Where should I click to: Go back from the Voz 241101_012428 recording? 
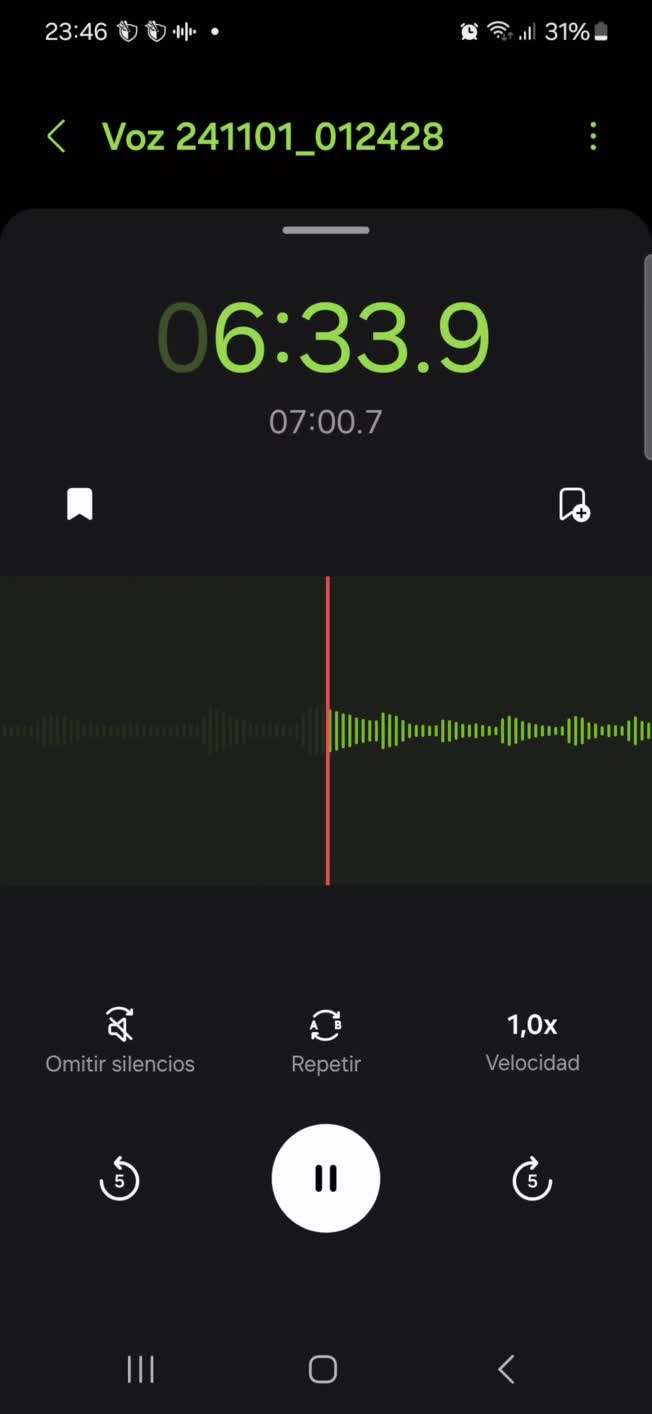point(57,137)
